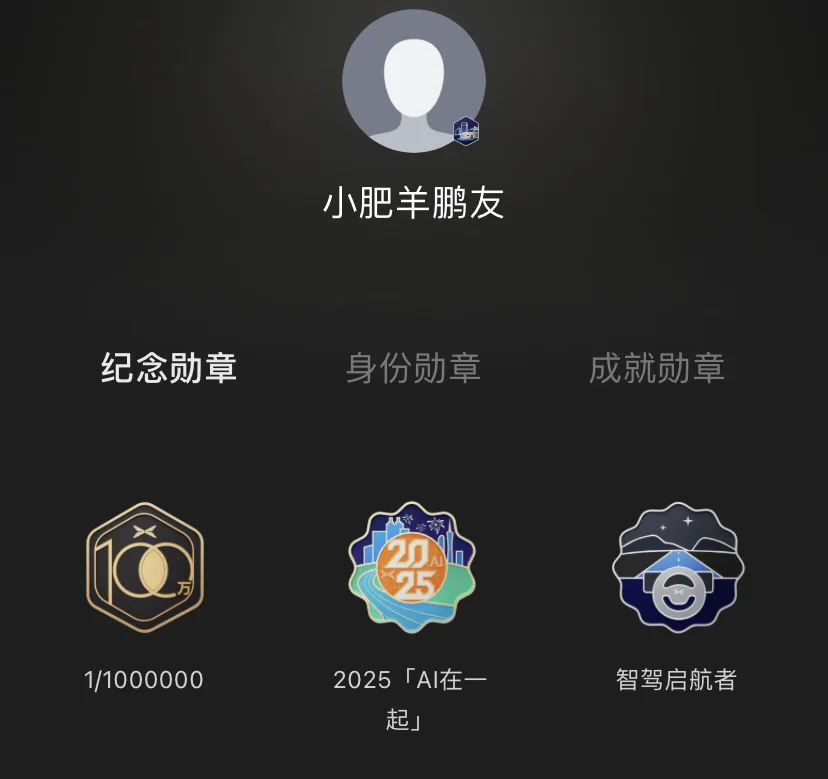The image size is (828, 779).
Task: View the 2025「AI在一起」badge
Action: (412, 567)
